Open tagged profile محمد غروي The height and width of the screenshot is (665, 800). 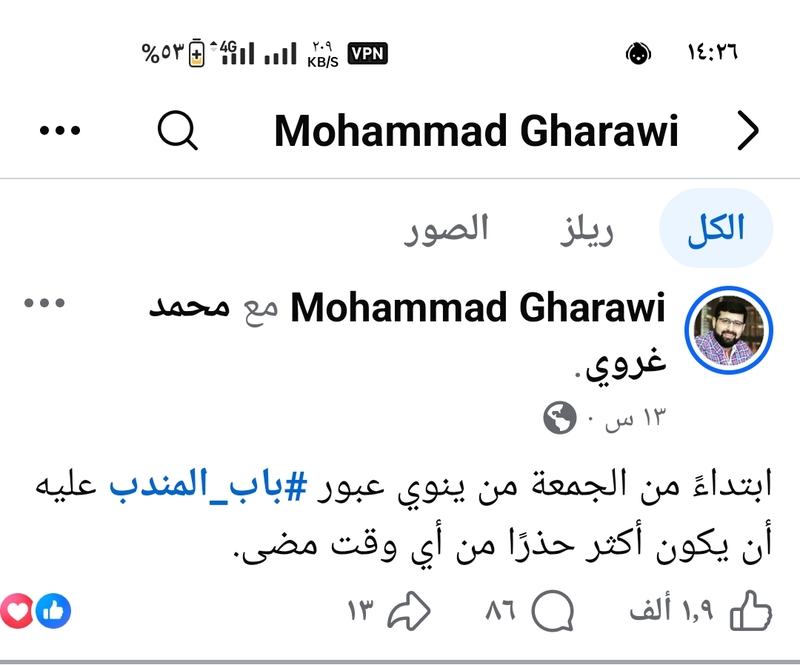tap(190, 310)
